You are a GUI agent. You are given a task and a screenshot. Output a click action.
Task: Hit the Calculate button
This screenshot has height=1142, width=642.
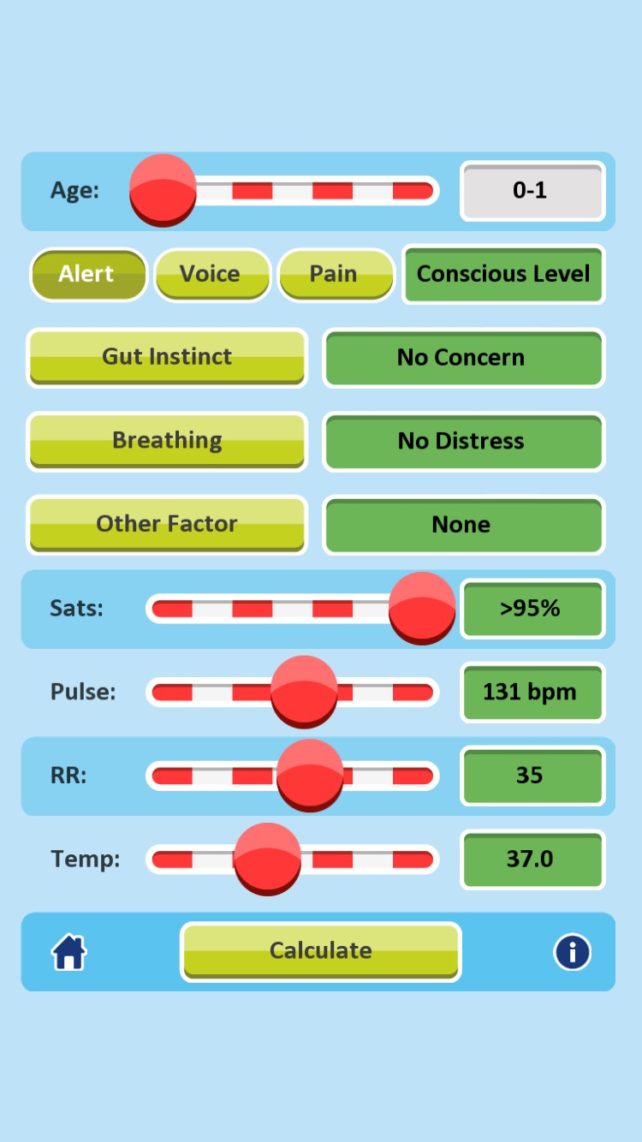(321, 952)
